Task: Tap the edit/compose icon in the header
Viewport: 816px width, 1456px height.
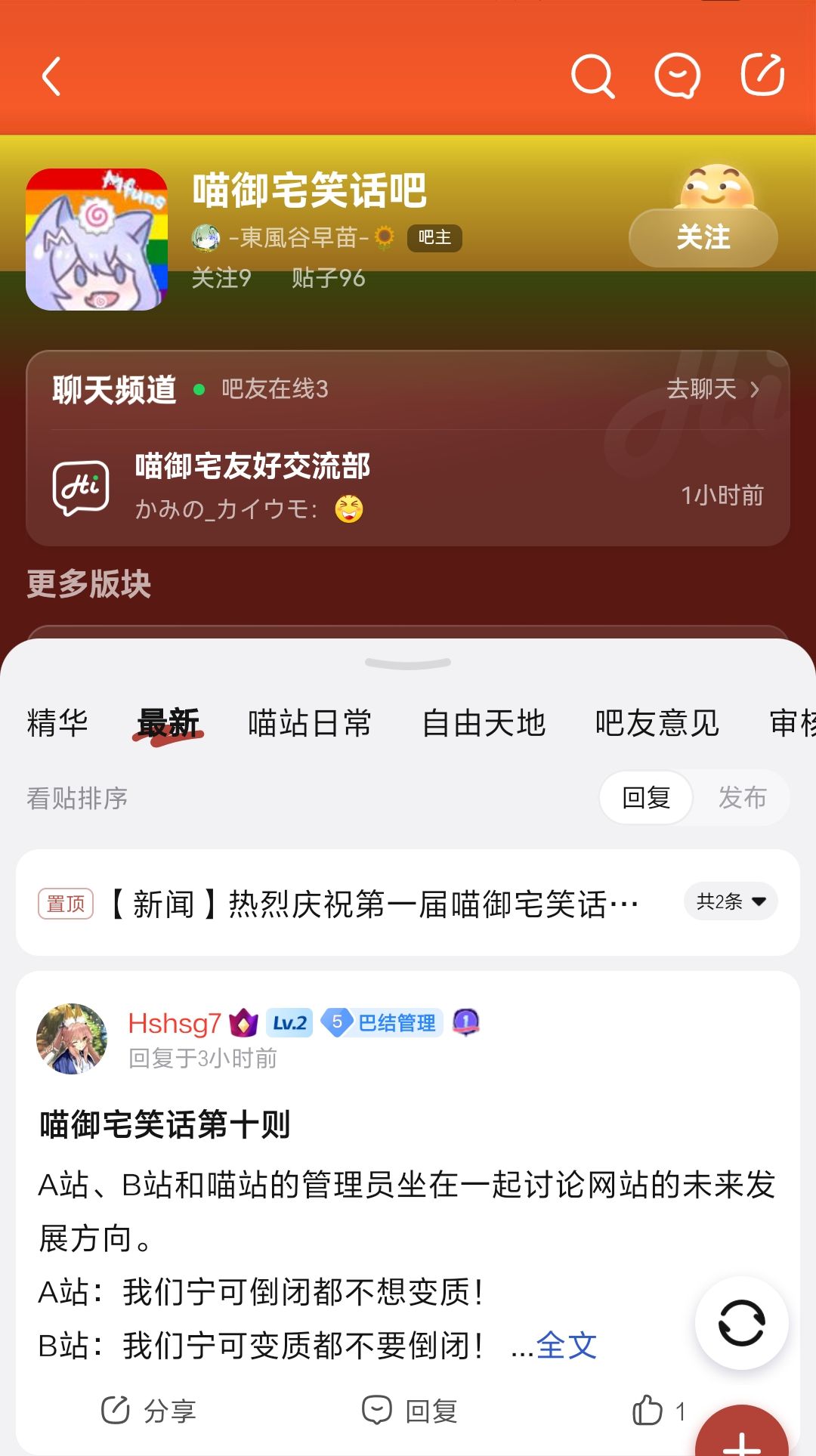Action: coord(762,76)
